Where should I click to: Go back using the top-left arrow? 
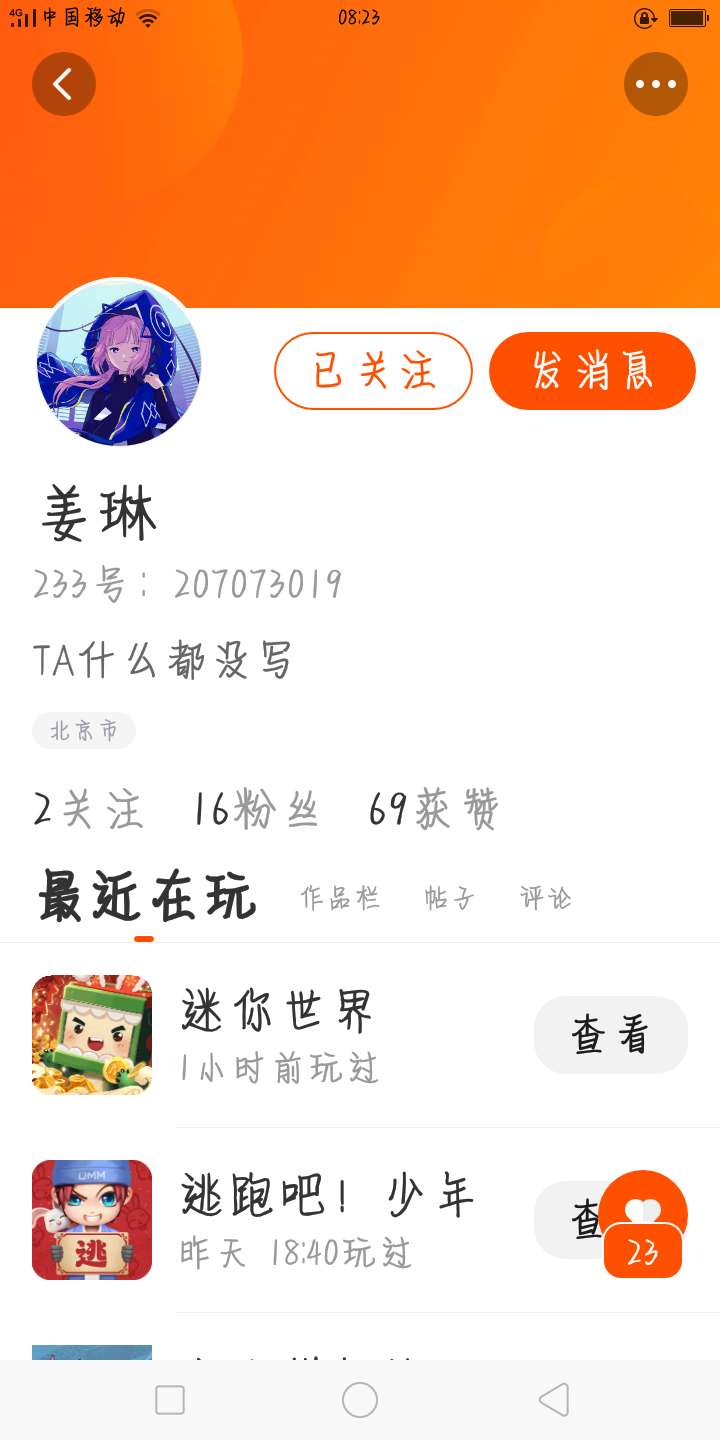[x=63, y=84]
